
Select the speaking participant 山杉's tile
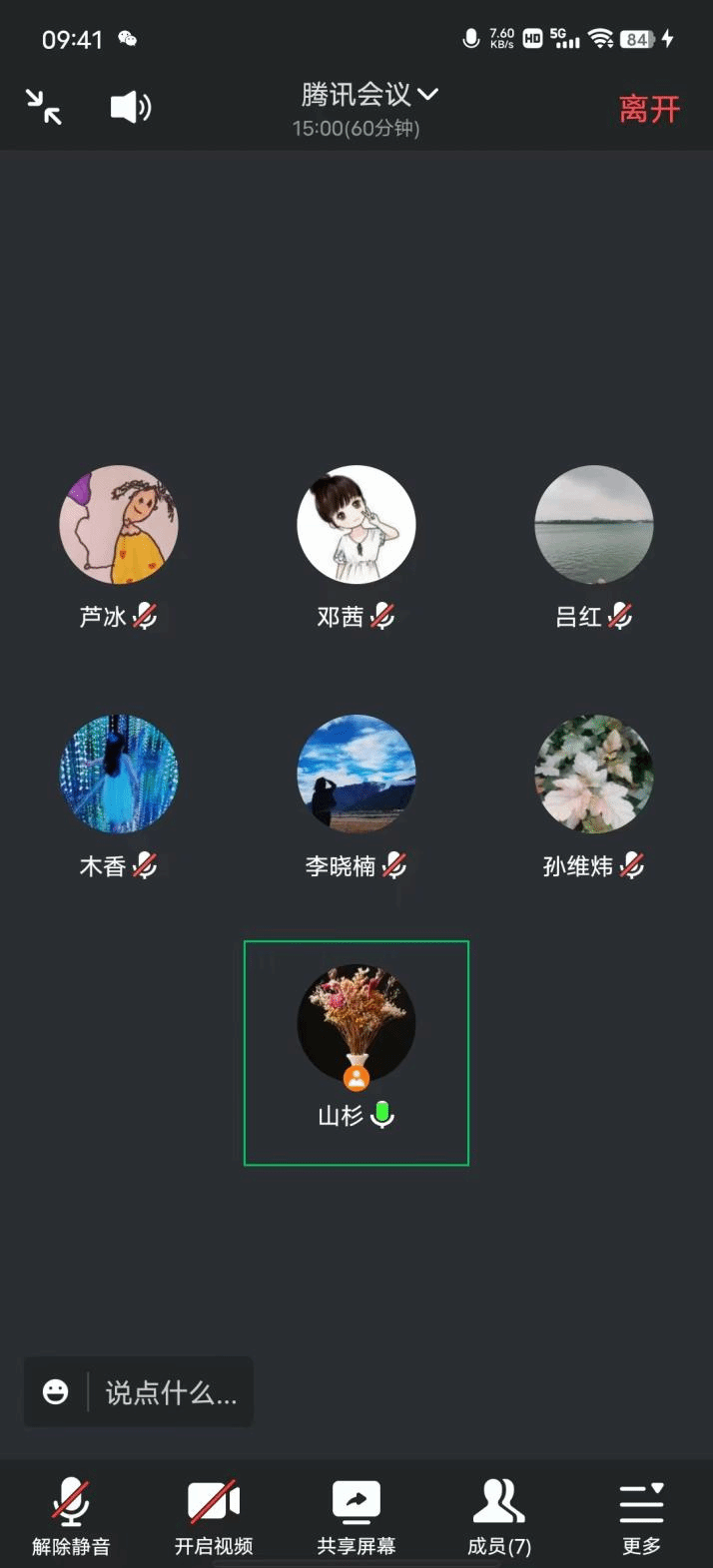coord(356,1038)
